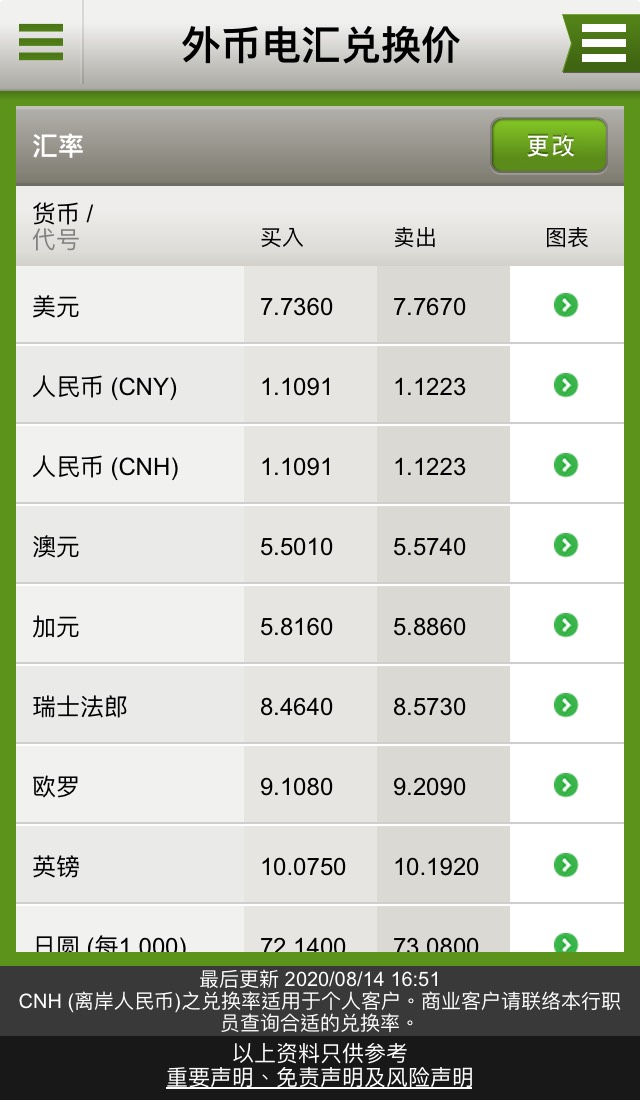
Task: Open the left hamburger menu
Action: (41, 42)
